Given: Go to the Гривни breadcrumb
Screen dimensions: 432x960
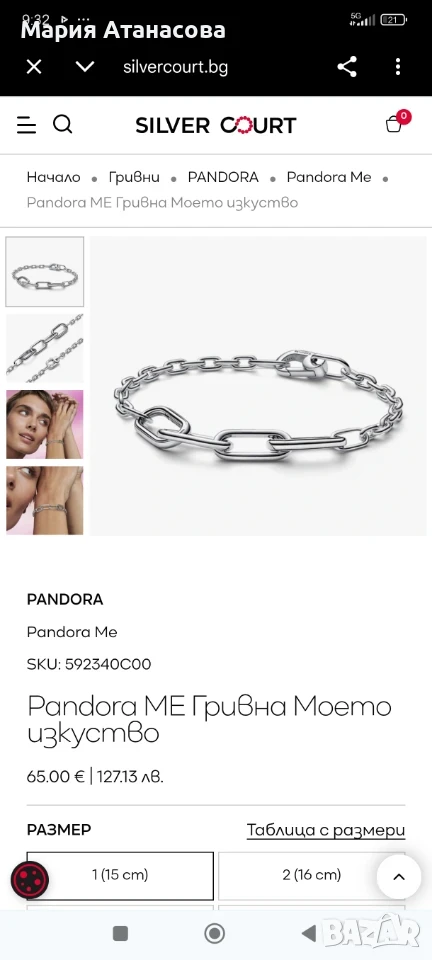Looking at the screenshot, I should pos(134,178).
